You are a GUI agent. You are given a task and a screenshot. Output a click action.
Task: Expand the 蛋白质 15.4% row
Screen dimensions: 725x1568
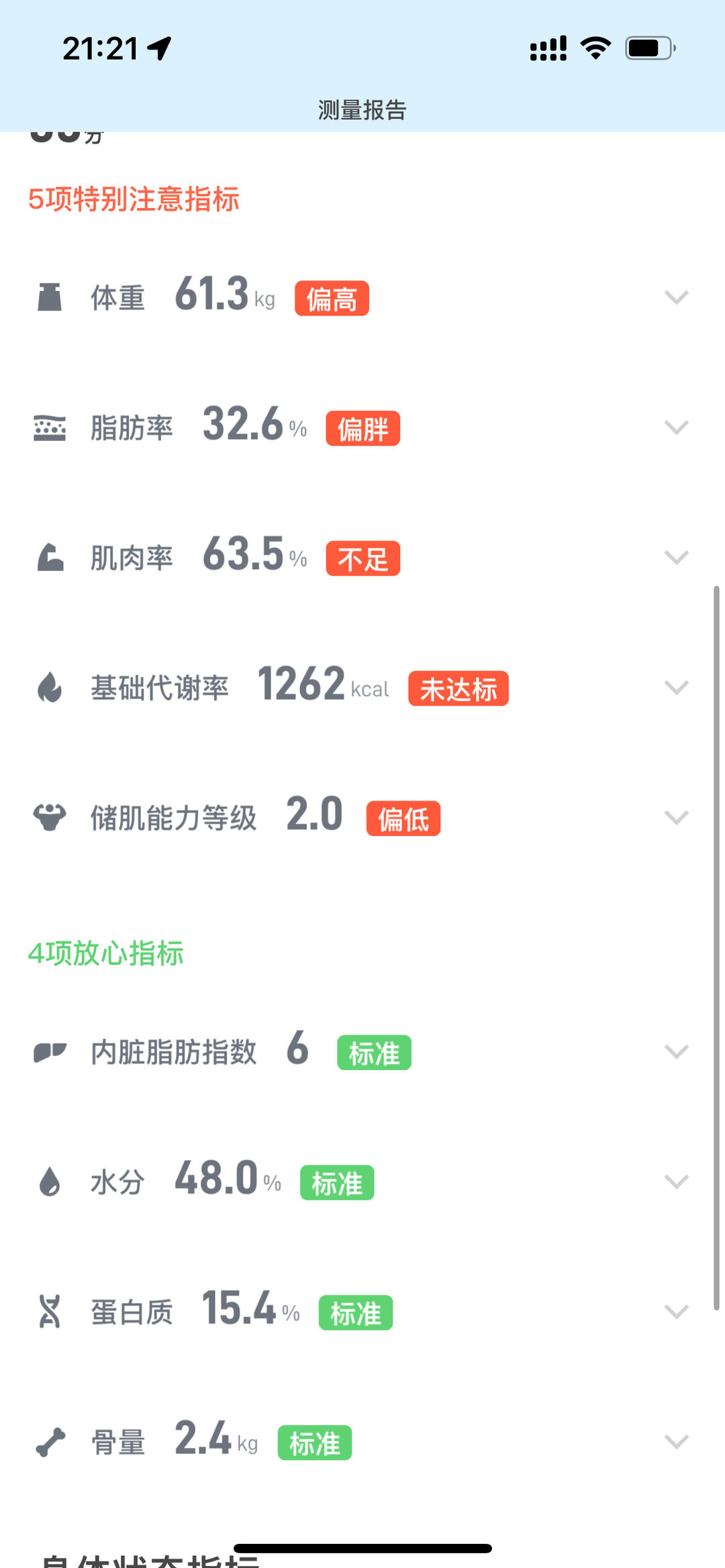676,1312
